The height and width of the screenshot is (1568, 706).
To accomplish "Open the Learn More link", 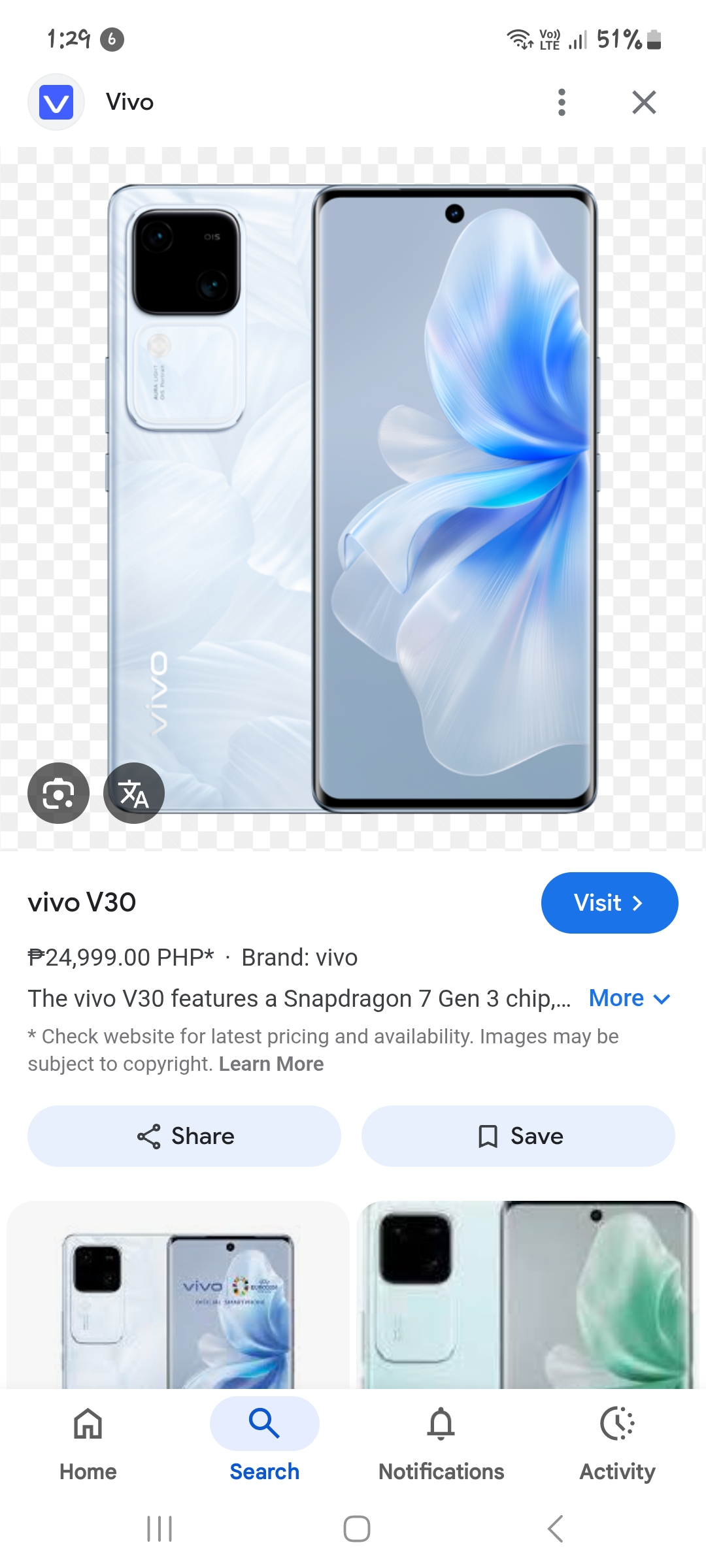I will (x=271, y=1064).
